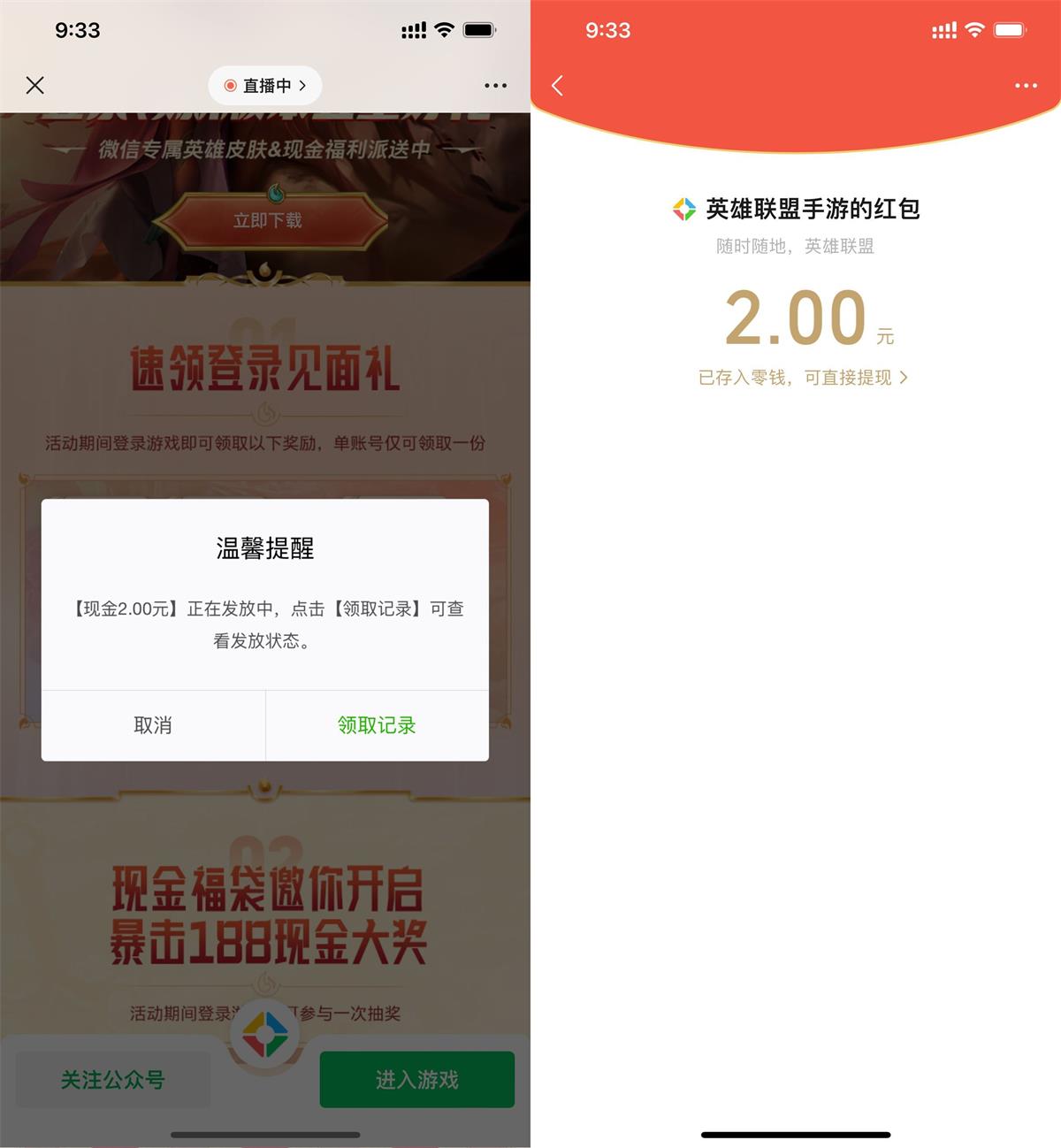
Task: Tap the Wi-Fi icon in the status bar
Action: [442, 29]
